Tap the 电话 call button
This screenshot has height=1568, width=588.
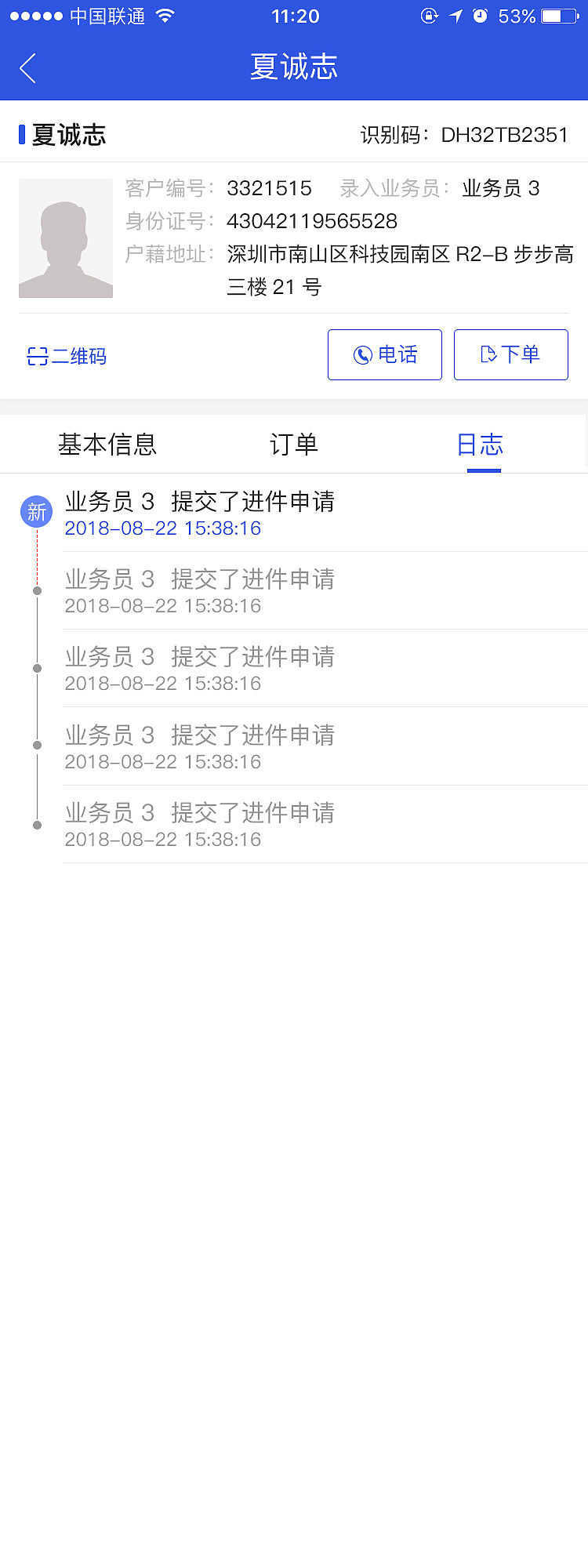385,354
